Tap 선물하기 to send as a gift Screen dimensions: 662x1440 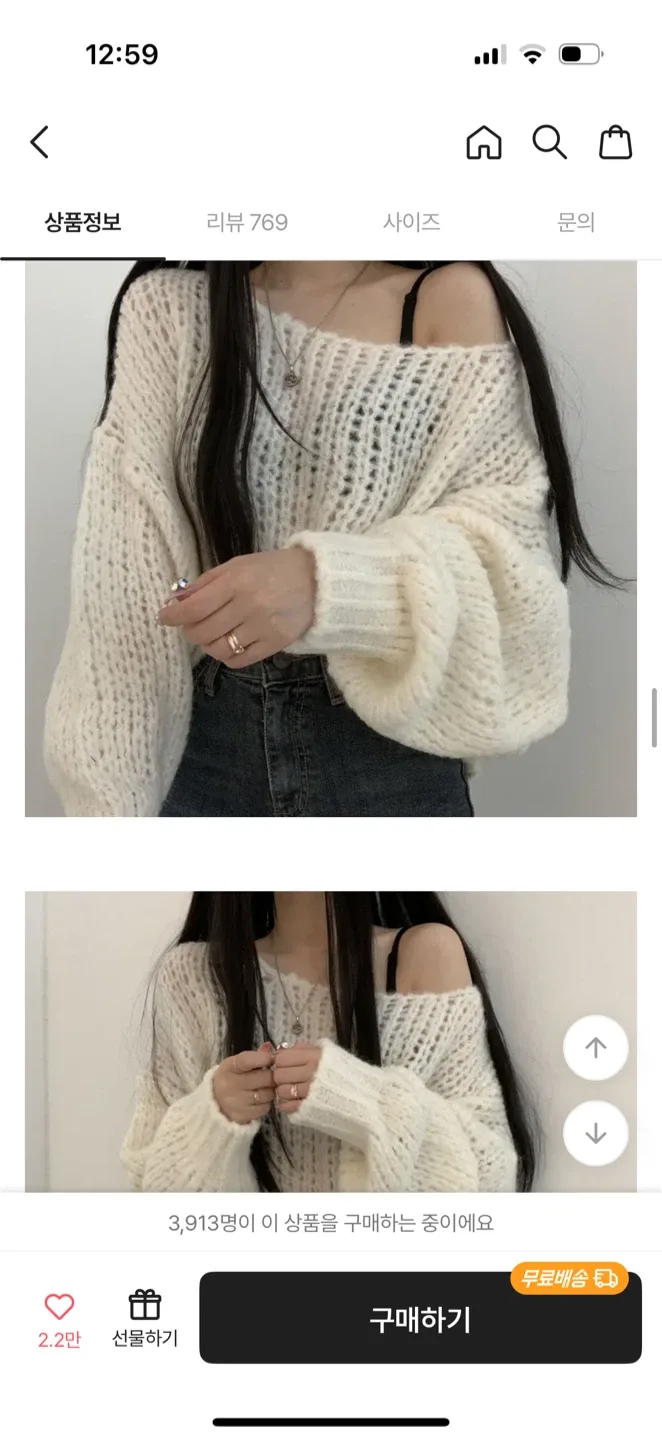145,1318
